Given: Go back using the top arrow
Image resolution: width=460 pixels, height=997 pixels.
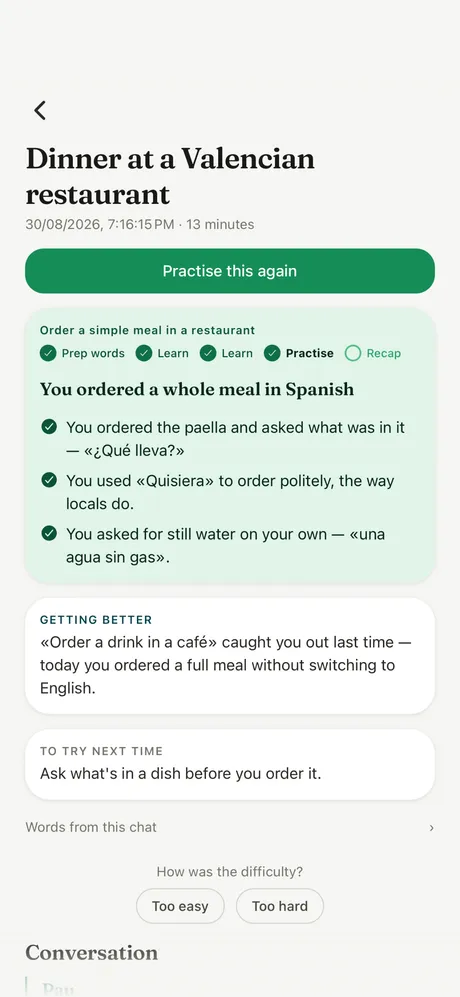Looking at the screenshot, I should (x=40, y=110).
